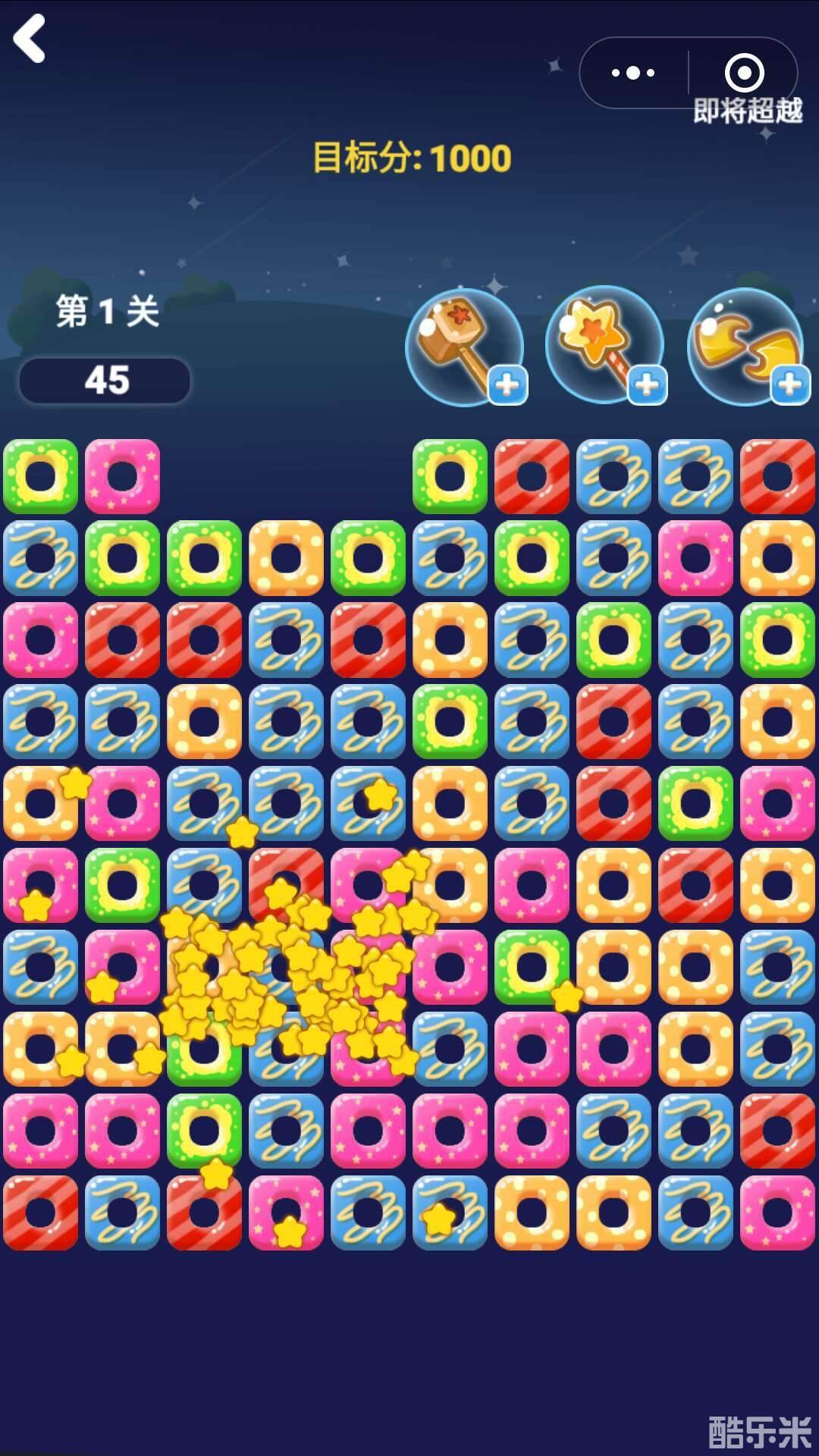Screen dimensions: 819x1456
Task: Pop the pink block in the top row
Action: pyautogui.click(x=122, y=476)
